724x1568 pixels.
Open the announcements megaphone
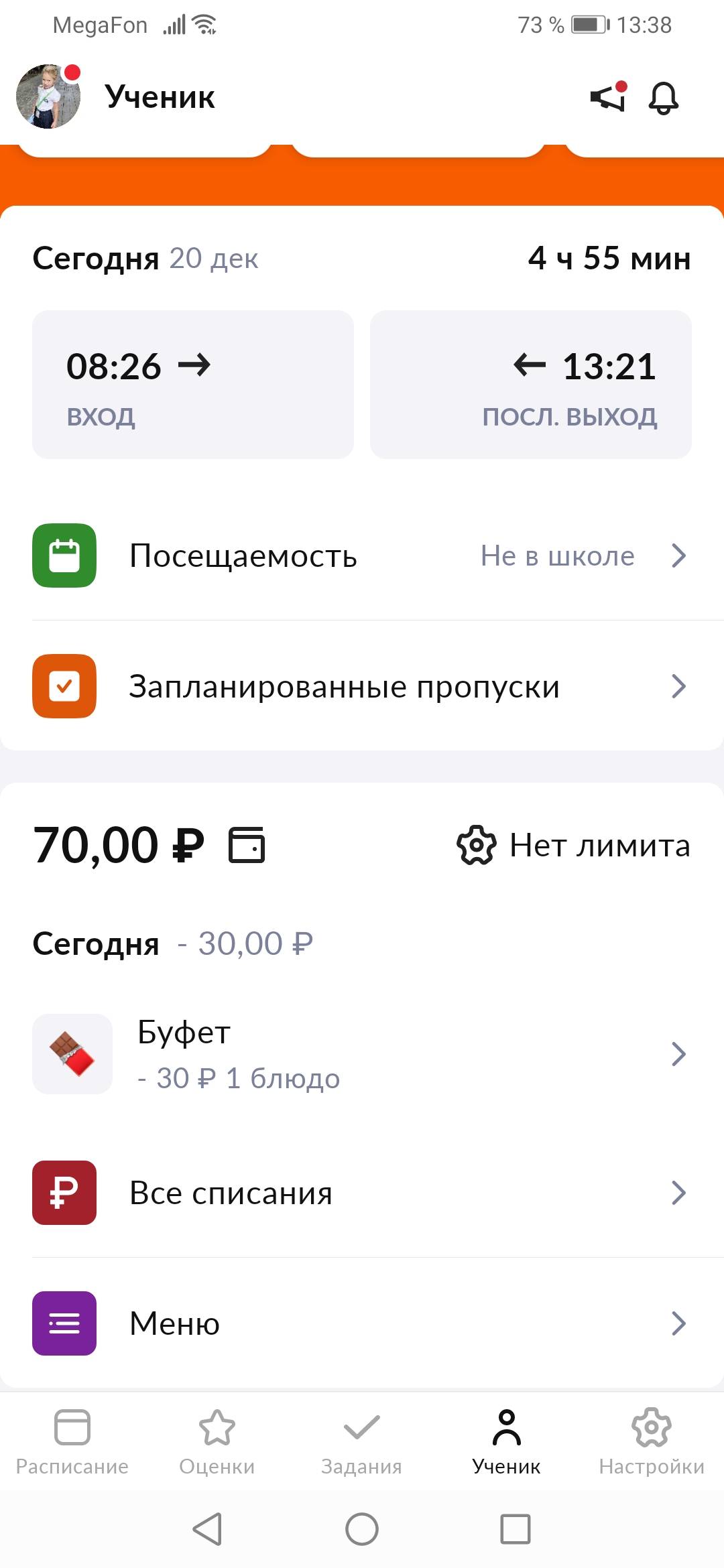coord(608,98)
